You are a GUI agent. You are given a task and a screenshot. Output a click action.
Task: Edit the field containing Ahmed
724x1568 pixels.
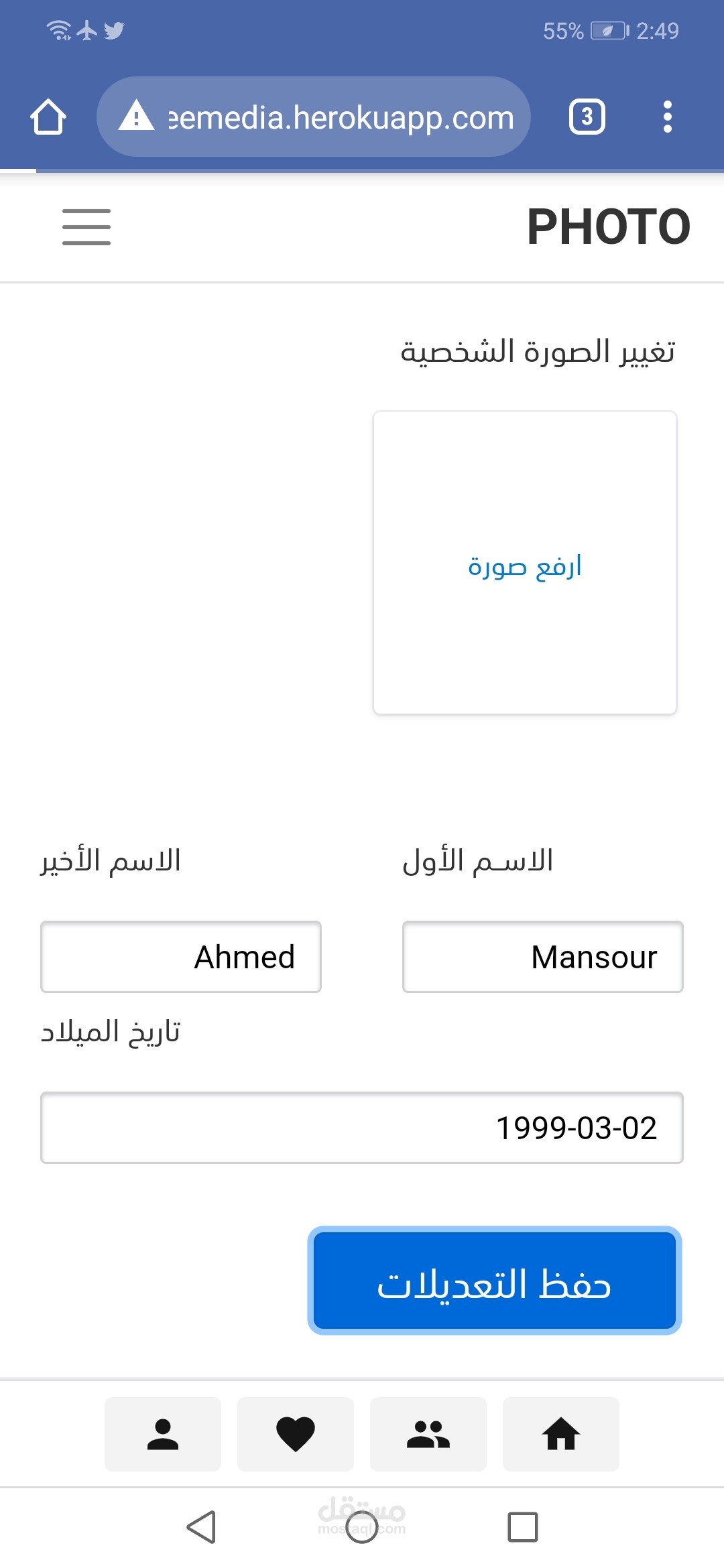(181, 957)
